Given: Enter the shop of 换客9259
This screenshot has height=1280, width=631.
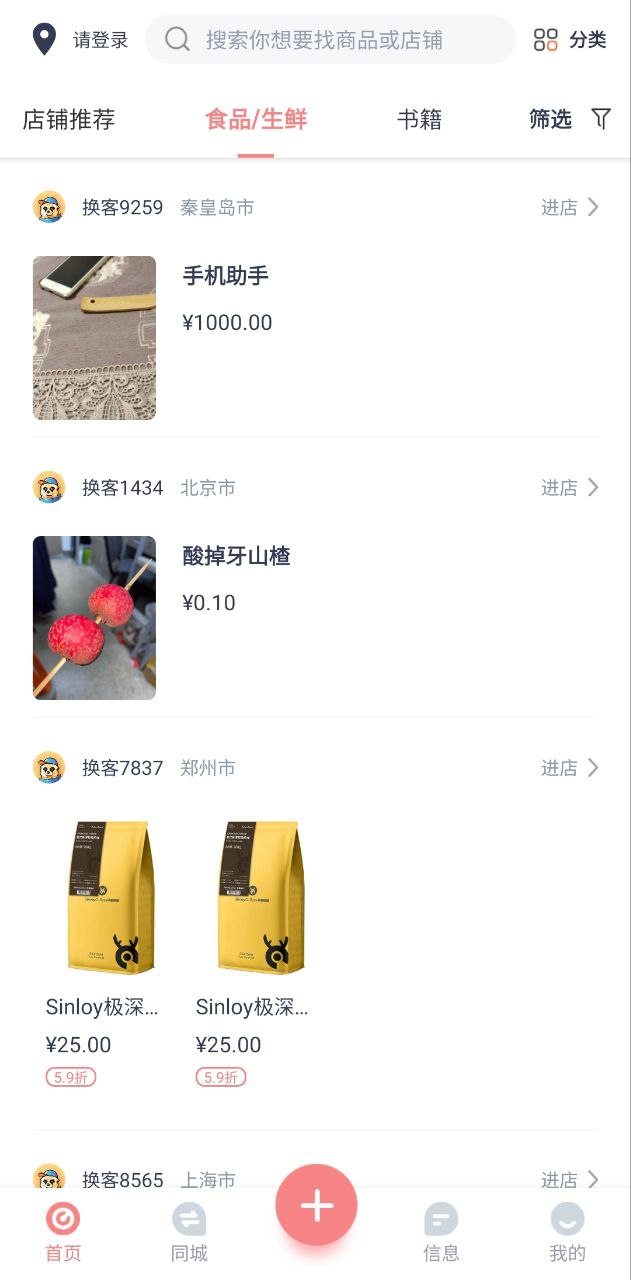Looking at the screenshot, I should click(570, 207).
